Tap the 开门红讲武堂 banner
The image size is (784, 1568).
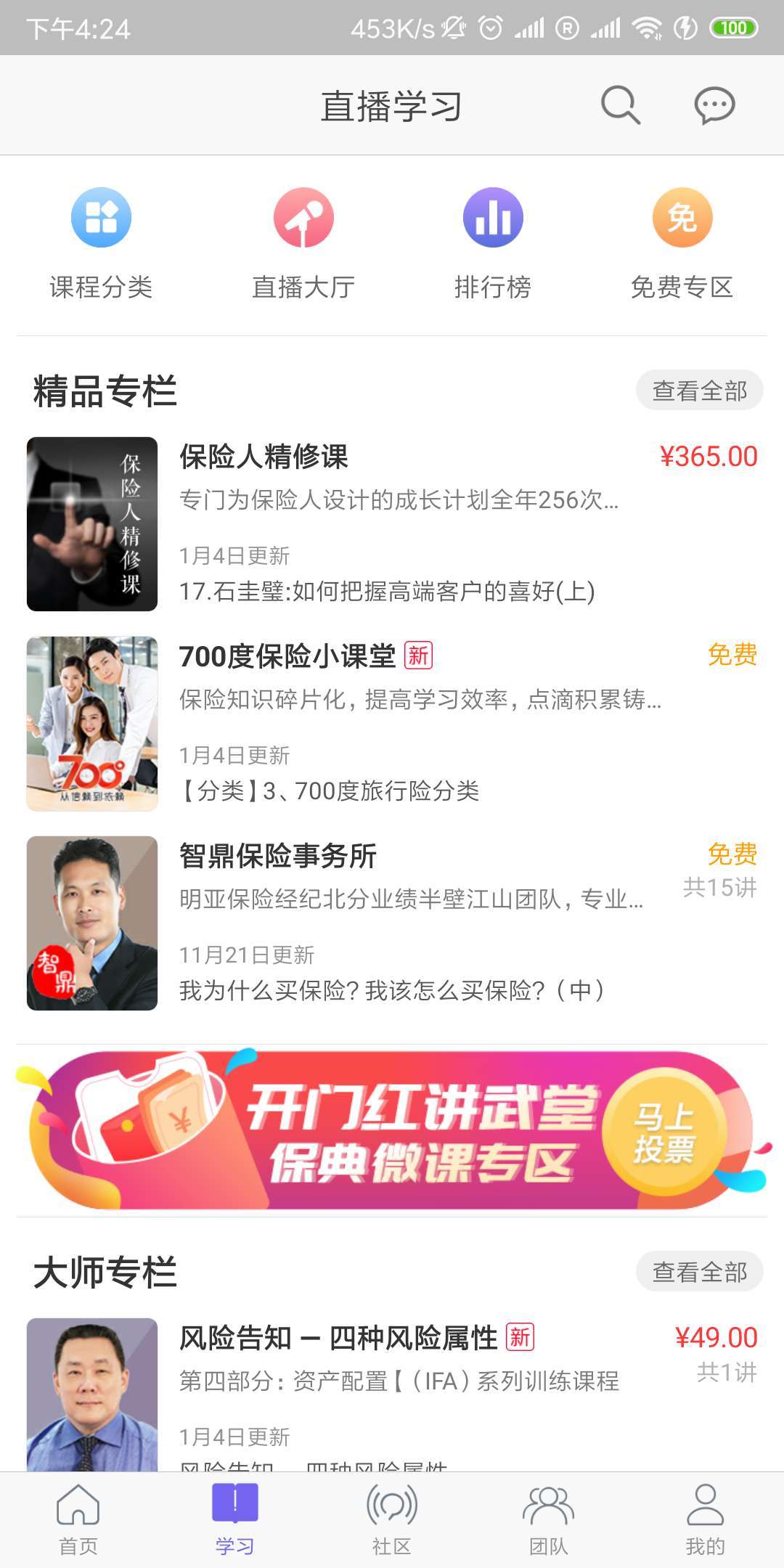point(392,1130)
